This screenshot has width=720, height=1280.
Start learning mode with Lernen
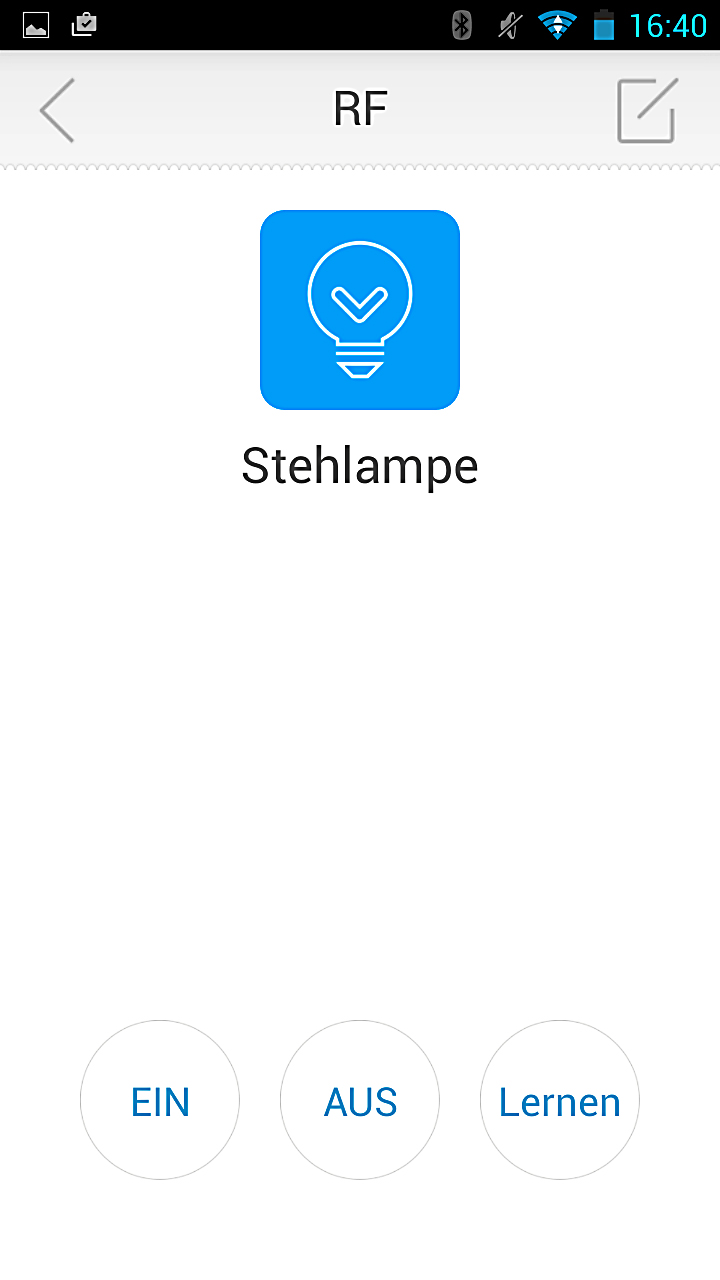click(560, 1101)
